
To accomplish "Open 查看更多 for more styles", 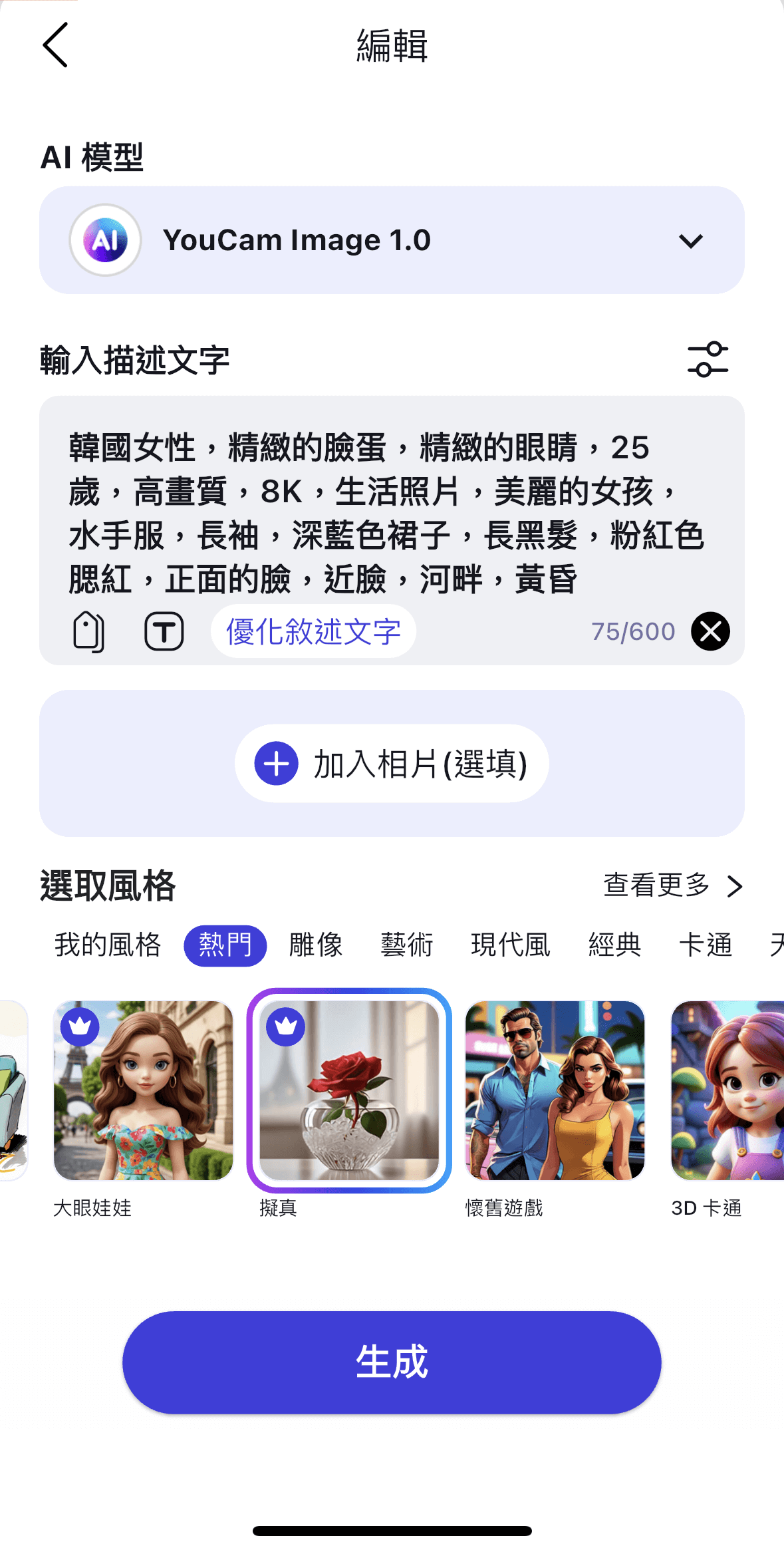I will 672,885.
